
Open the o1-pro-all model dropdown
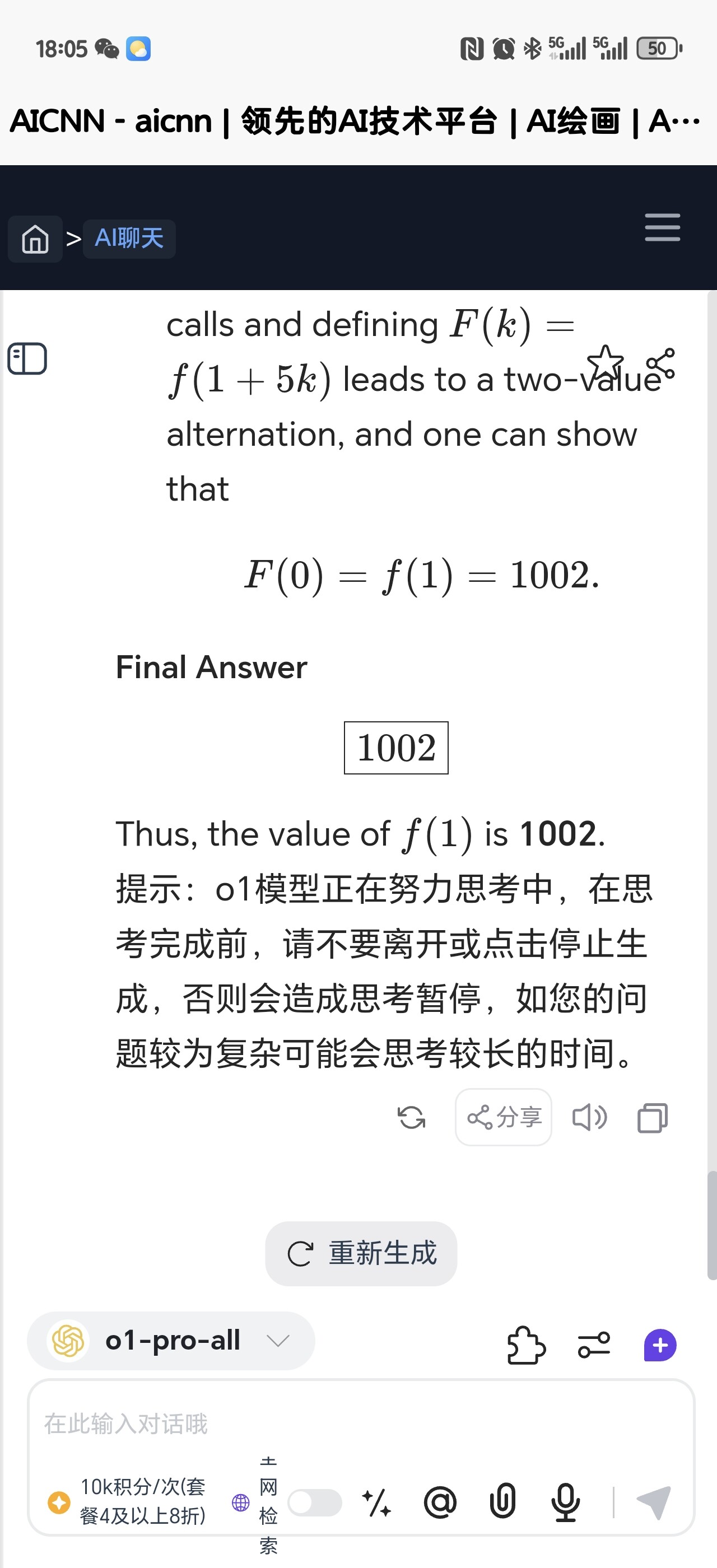tap(171, 1340)
